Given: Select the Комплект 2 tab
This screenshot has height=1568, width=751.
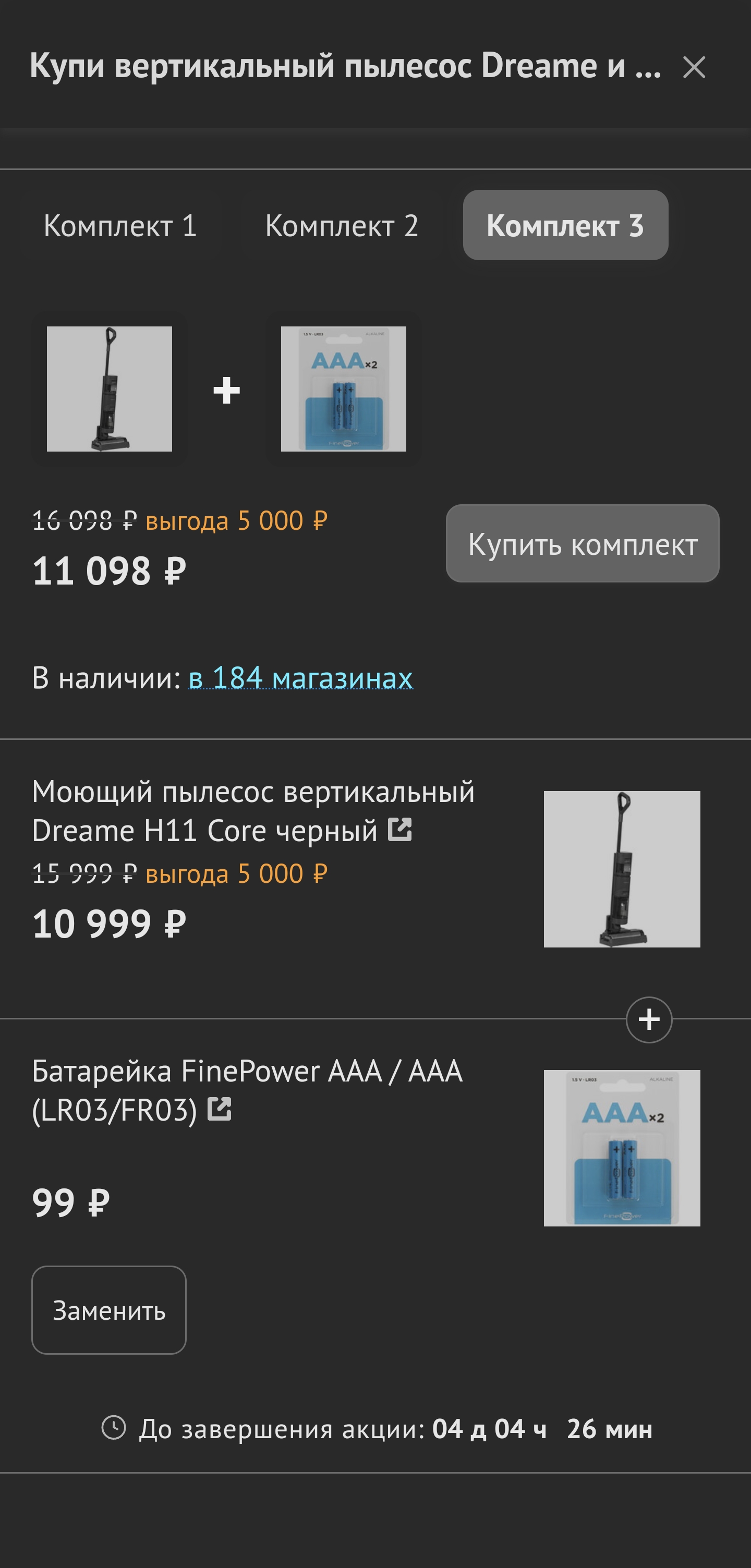Looking at the screenshot, I should (342, 225).
